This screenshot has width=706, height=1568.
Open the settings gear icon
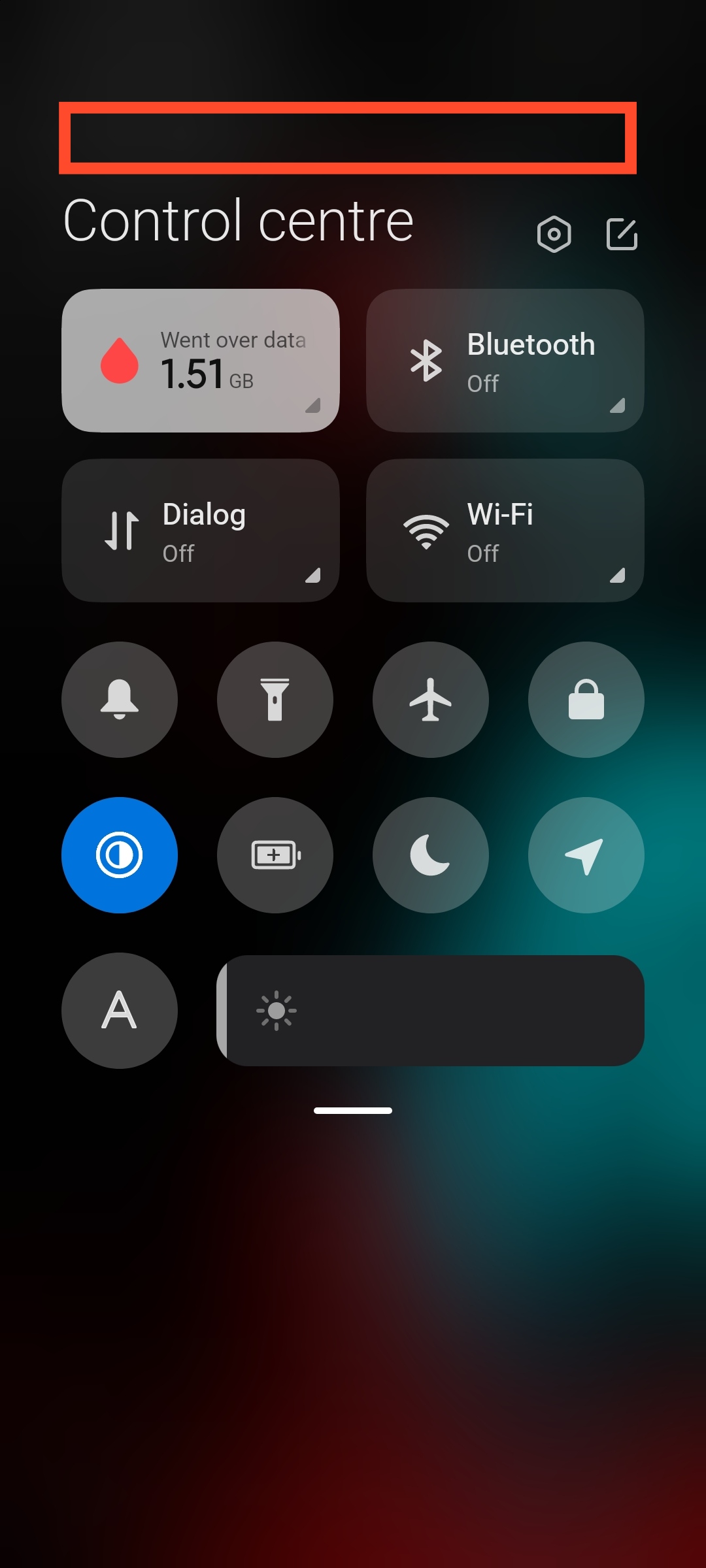[554, 234]
